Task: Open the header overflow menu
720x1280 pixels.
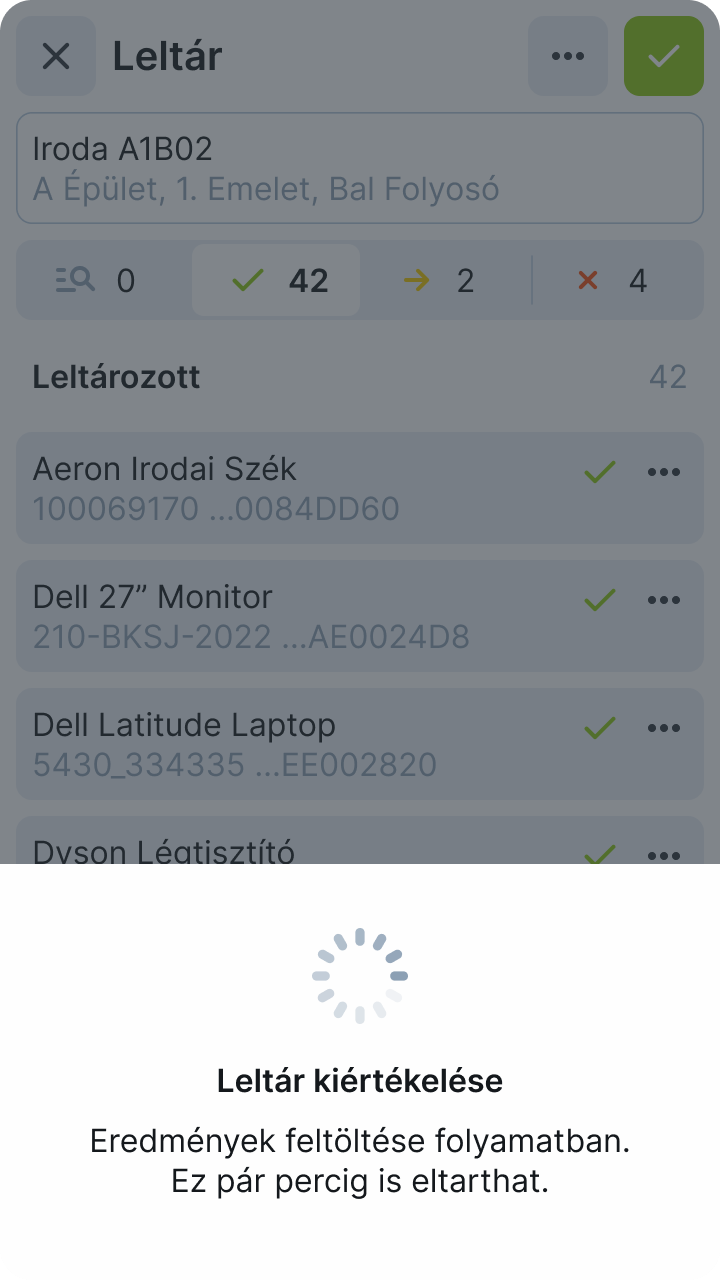Action: coord(568,56)
